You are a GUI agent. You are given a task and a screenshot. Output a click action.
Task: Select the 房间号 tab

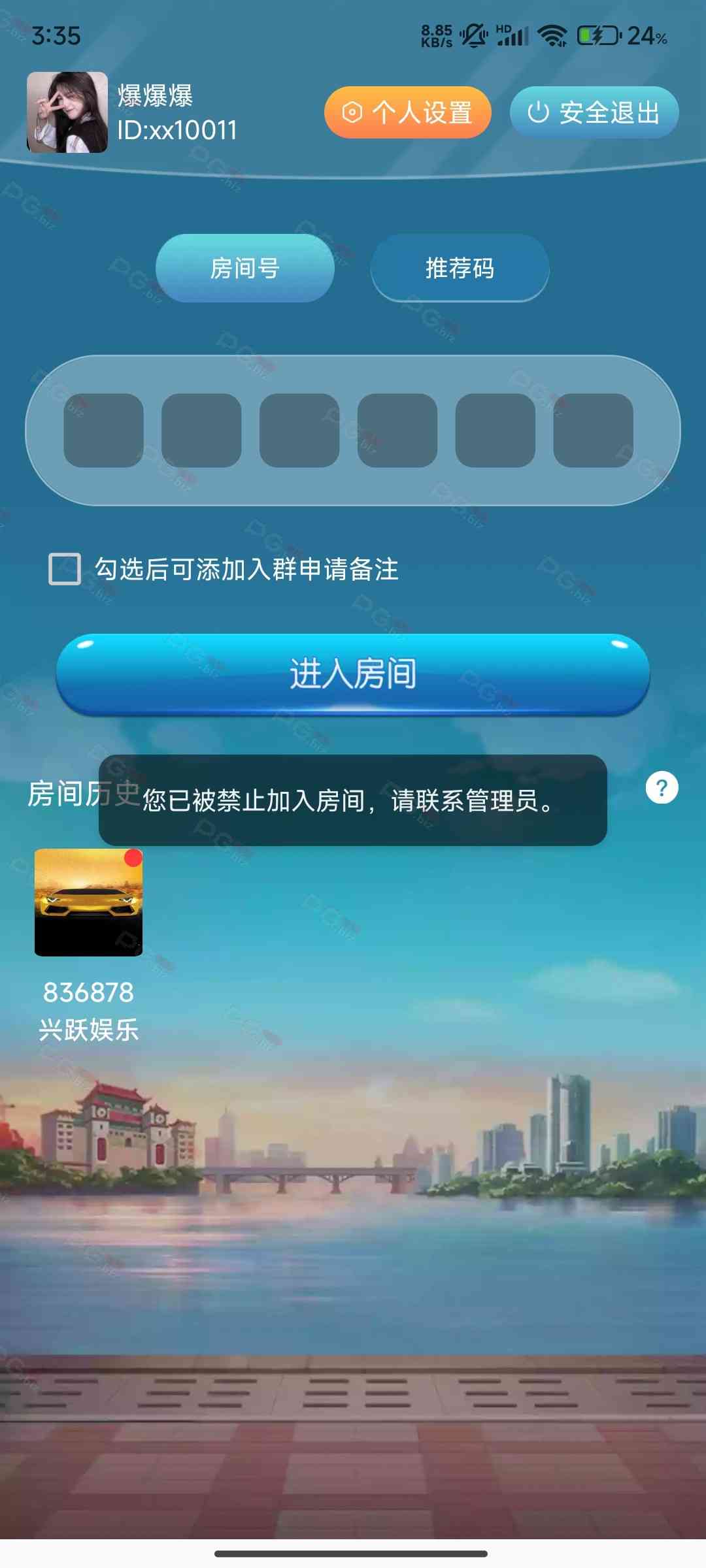(x=245, y=268)
